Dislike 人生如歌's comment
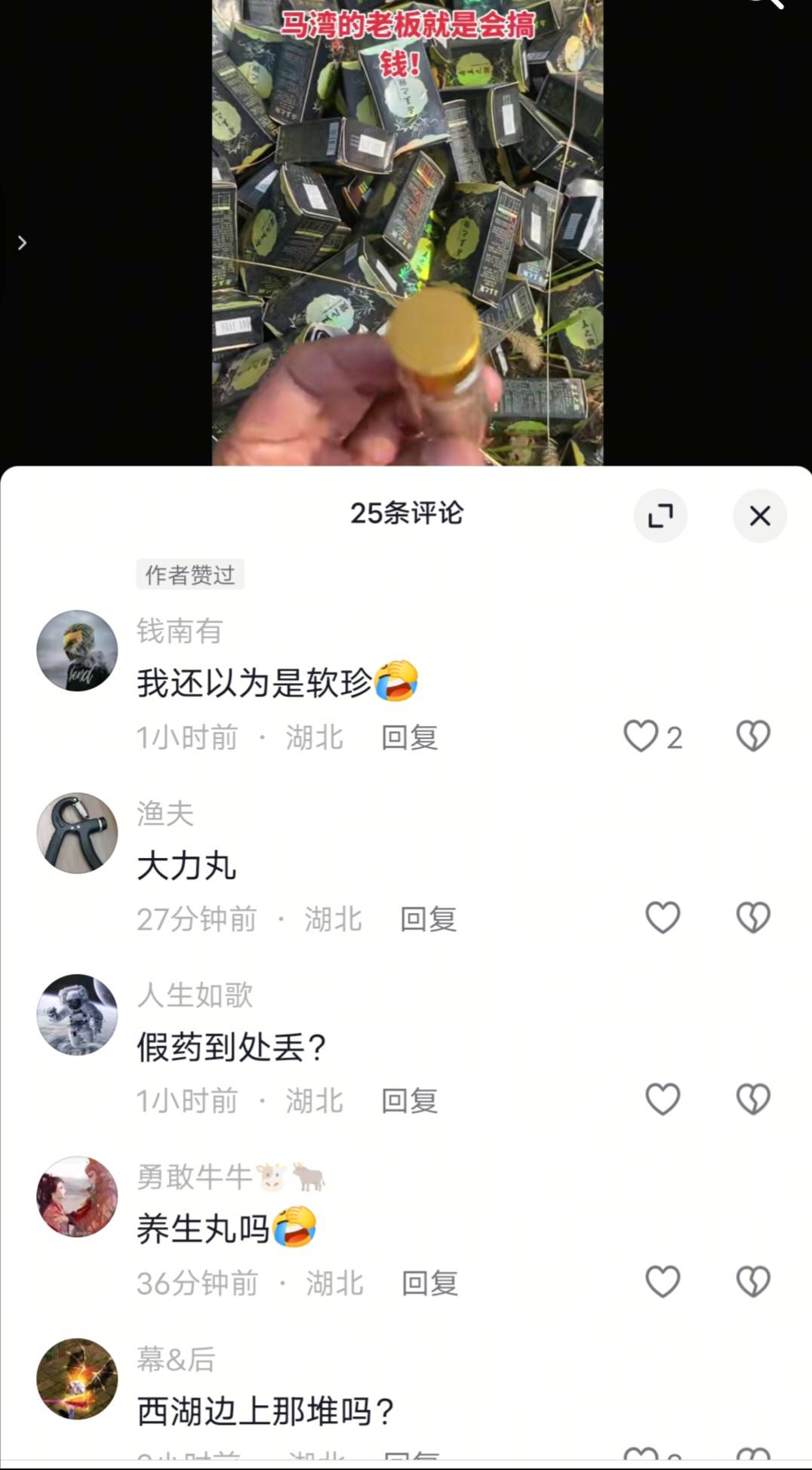This screenshot has height=1470, width=812. pos(752,1099)
